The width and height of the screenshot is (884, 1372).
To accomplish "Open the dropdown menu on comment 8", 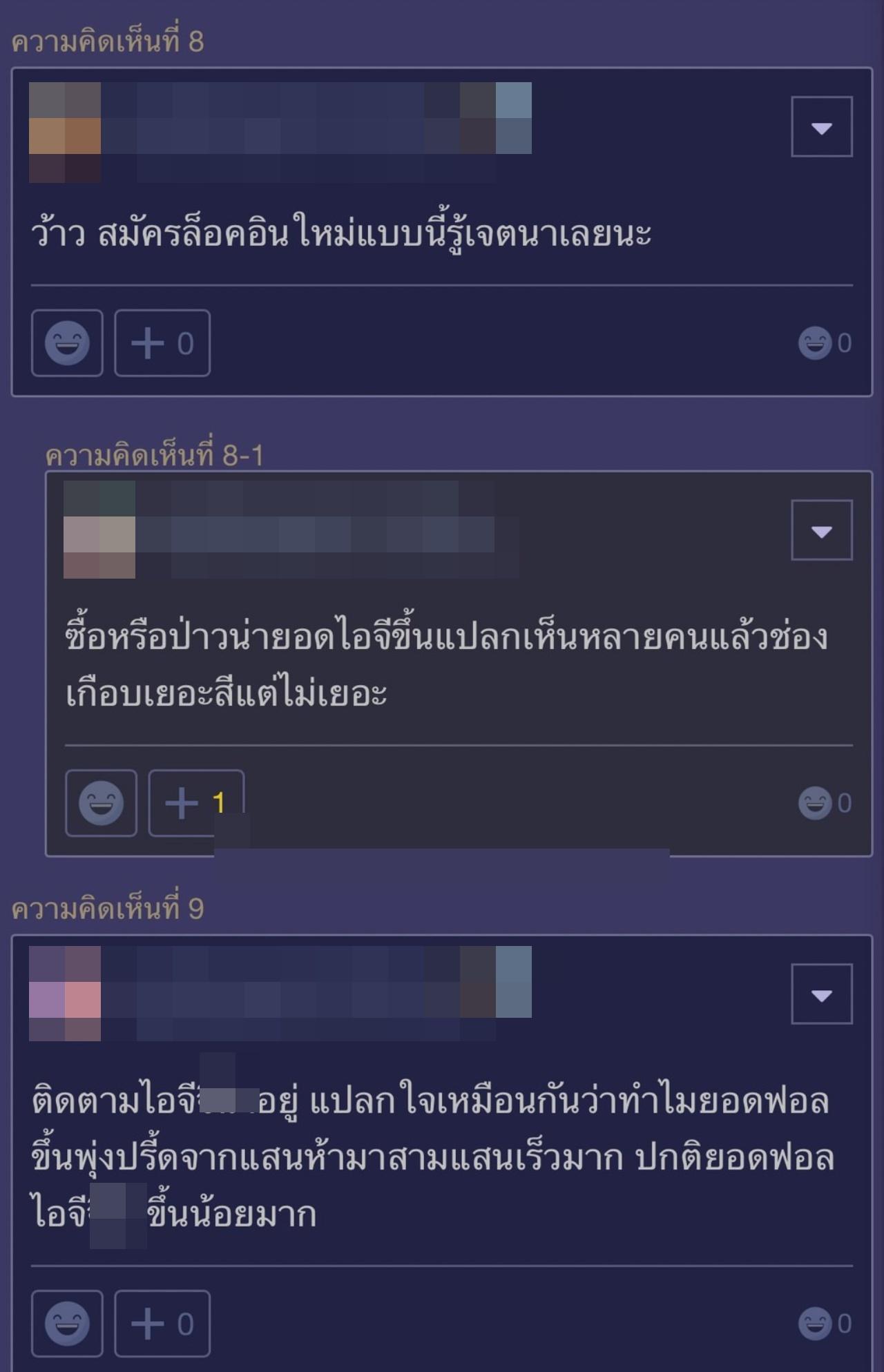I will click(821, 127).
